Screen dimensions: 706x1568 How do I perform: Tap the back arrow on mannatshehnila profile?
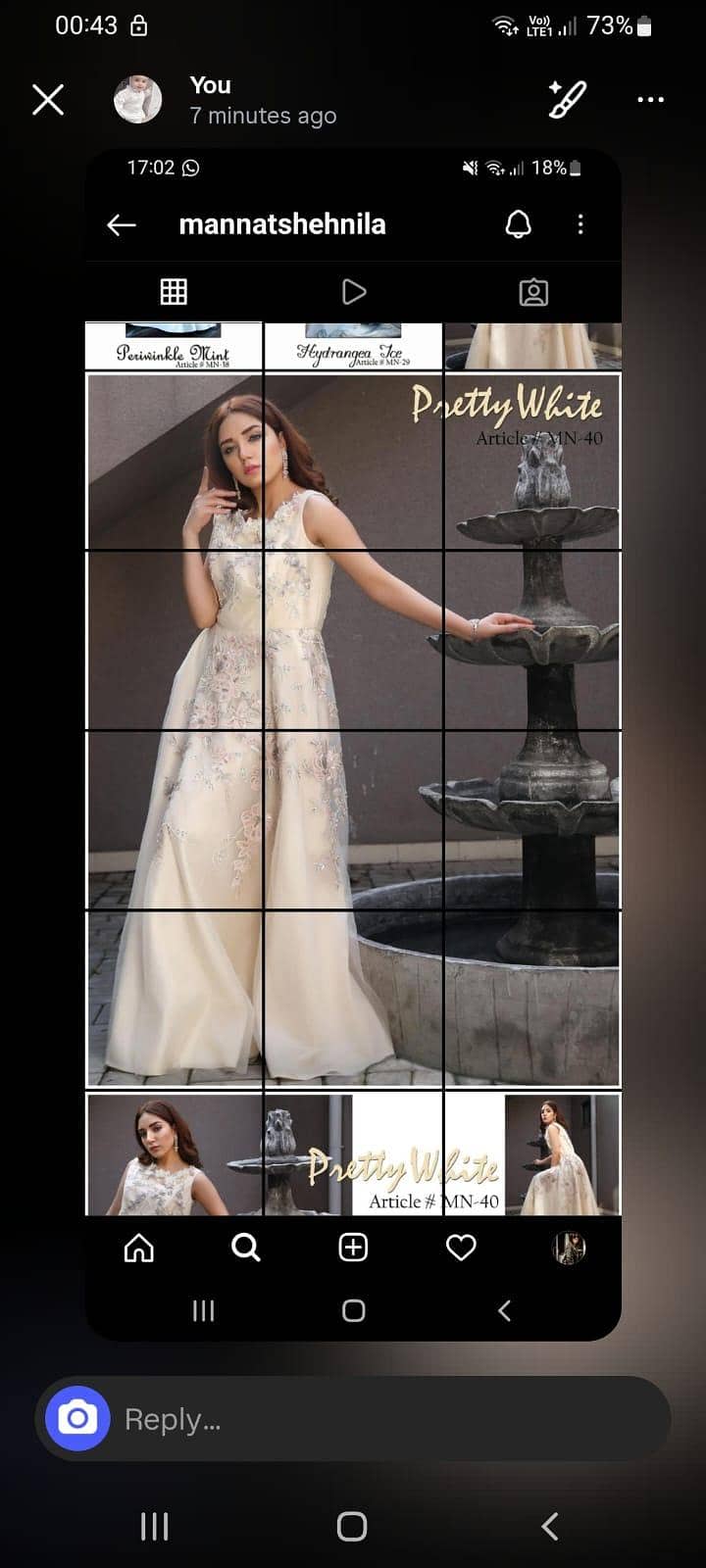(x=122, y=224)
